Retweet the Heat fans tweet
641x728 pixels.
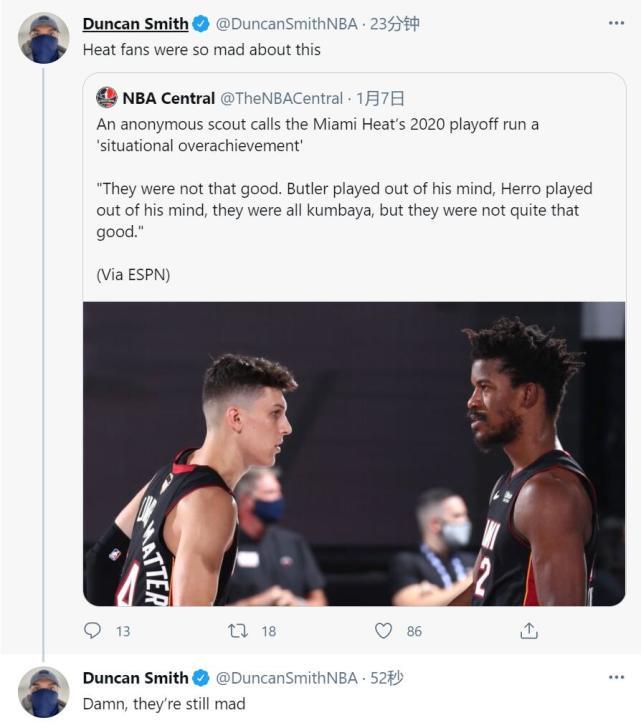click(238, 631)
